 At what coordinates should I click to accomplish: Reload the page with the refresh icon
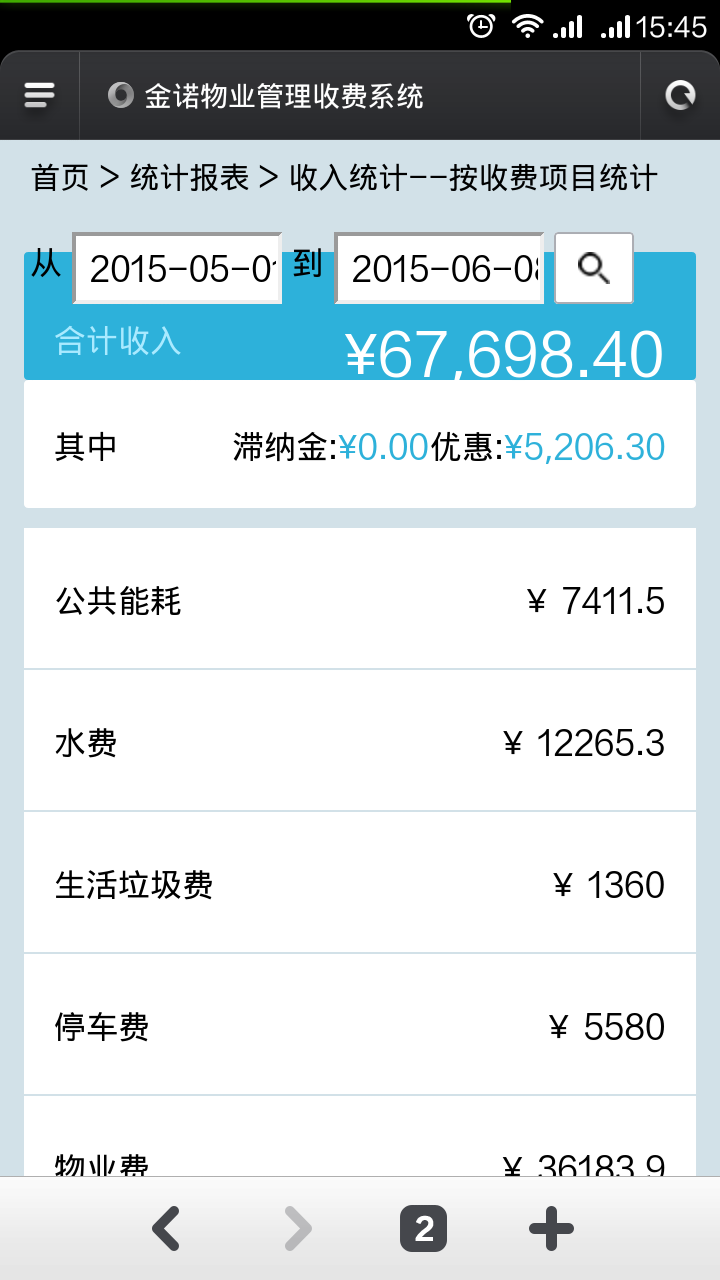[x=680, y=96]
